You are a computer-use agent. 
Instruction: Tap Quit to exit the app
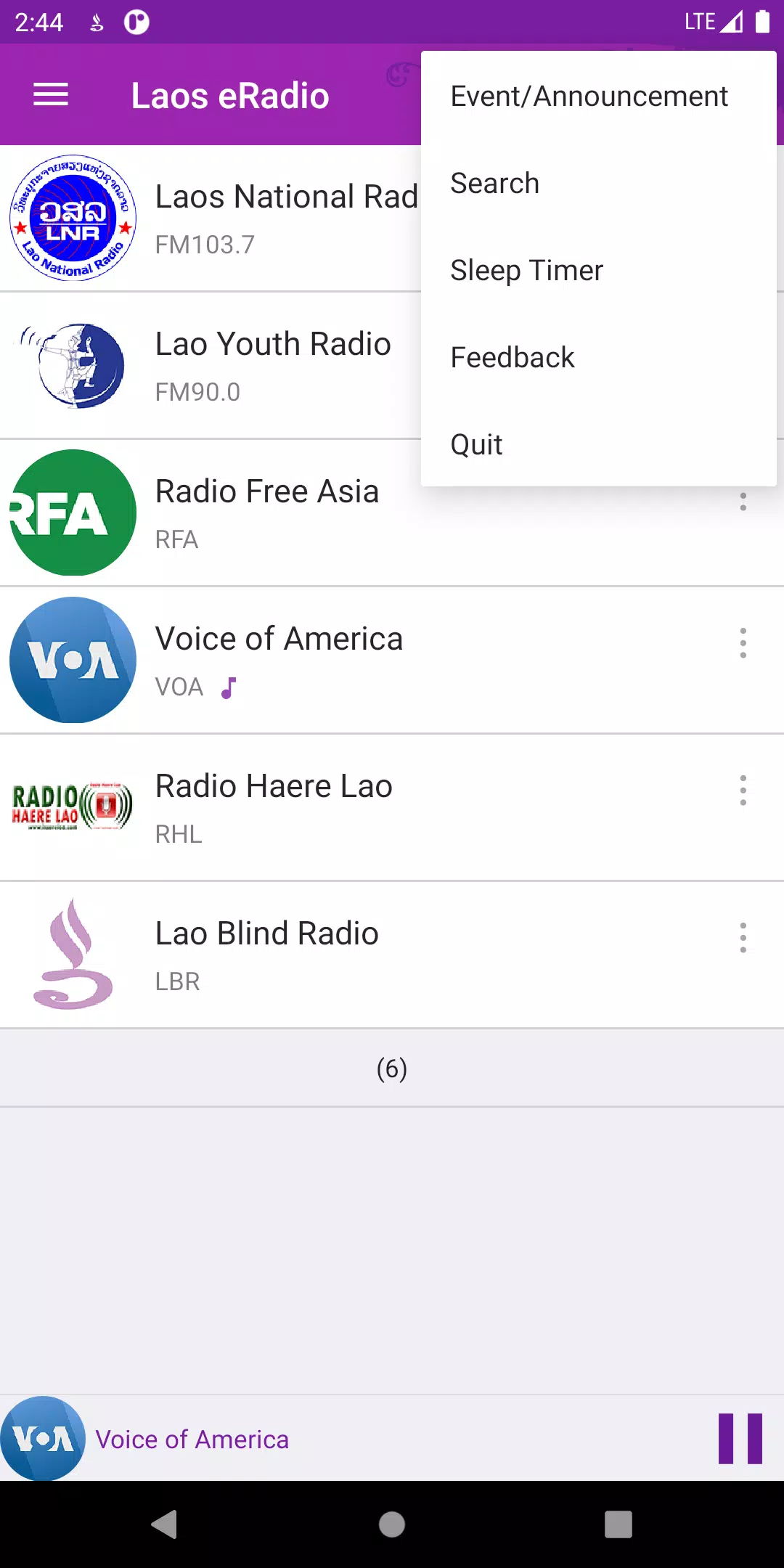click(598, 444)
